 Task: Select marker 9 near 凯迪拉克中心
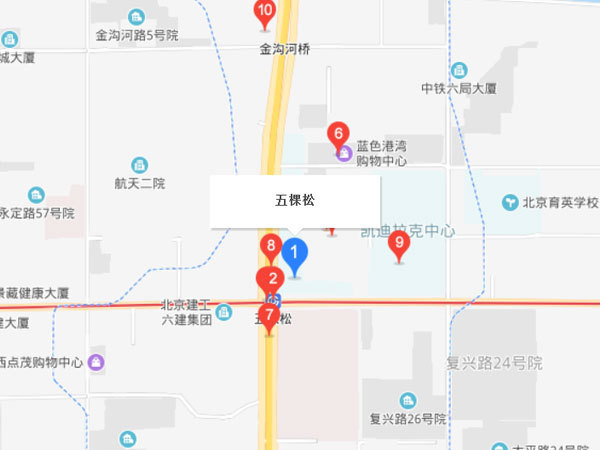pyautogui.click(x=399, y=243)
